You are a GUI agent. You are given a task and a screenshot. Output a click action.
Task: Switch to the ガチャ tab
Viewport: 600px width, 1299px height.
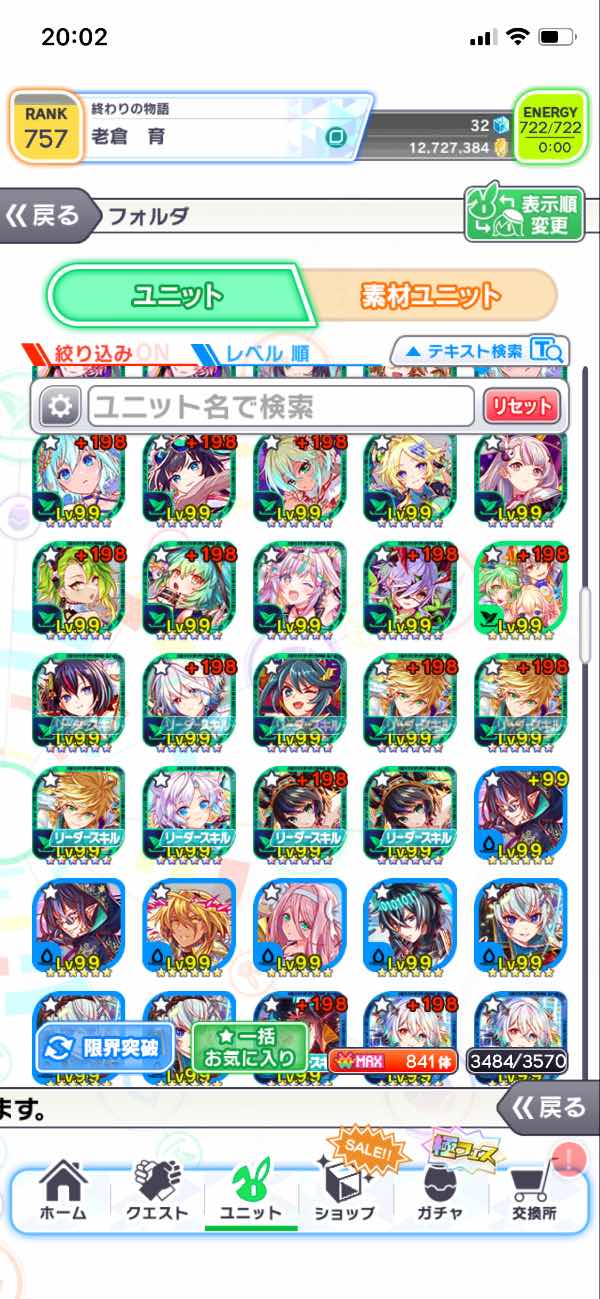coord(437,1190)
